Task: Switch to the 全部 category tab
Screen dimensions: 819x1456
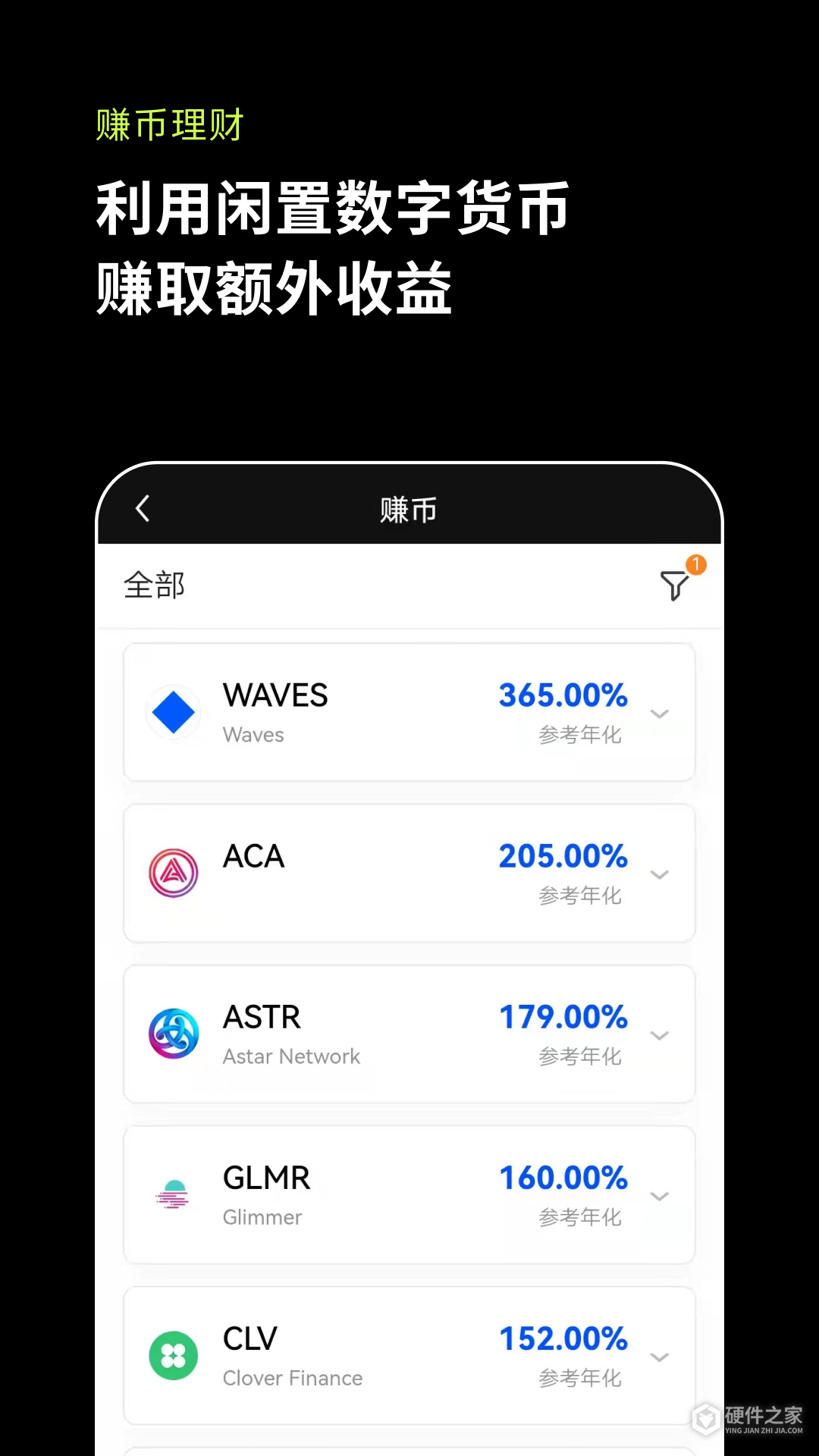Action: 154,585
